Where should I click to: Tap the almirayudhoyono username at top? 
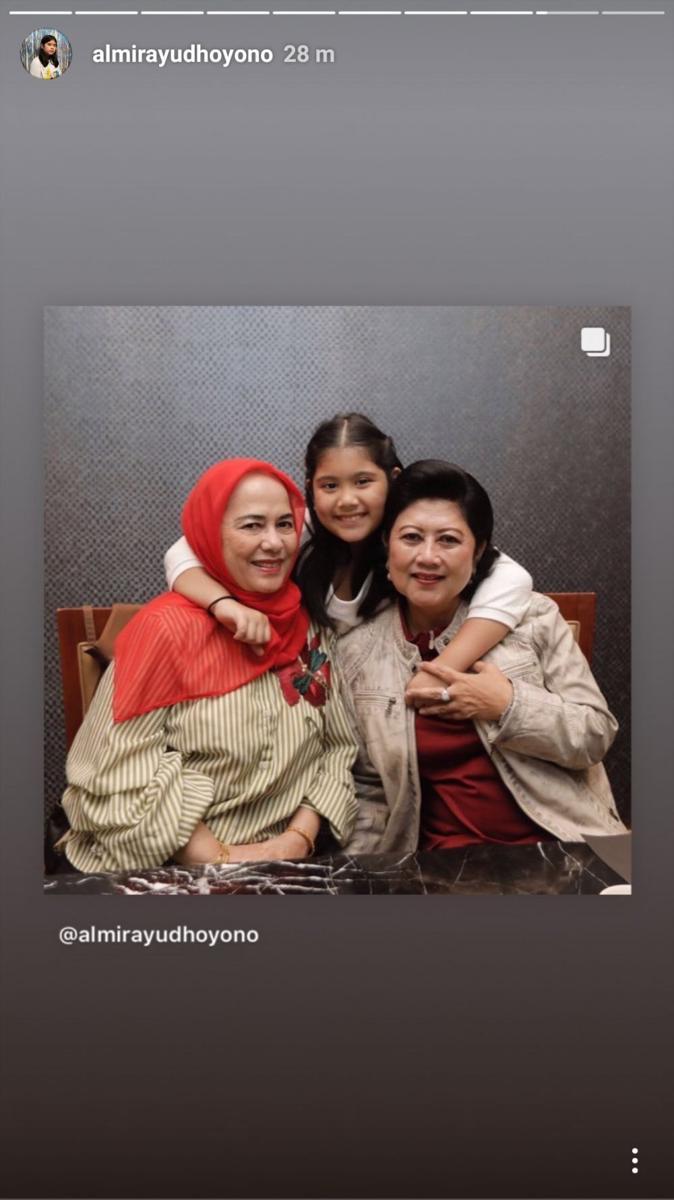pos(182,55)
